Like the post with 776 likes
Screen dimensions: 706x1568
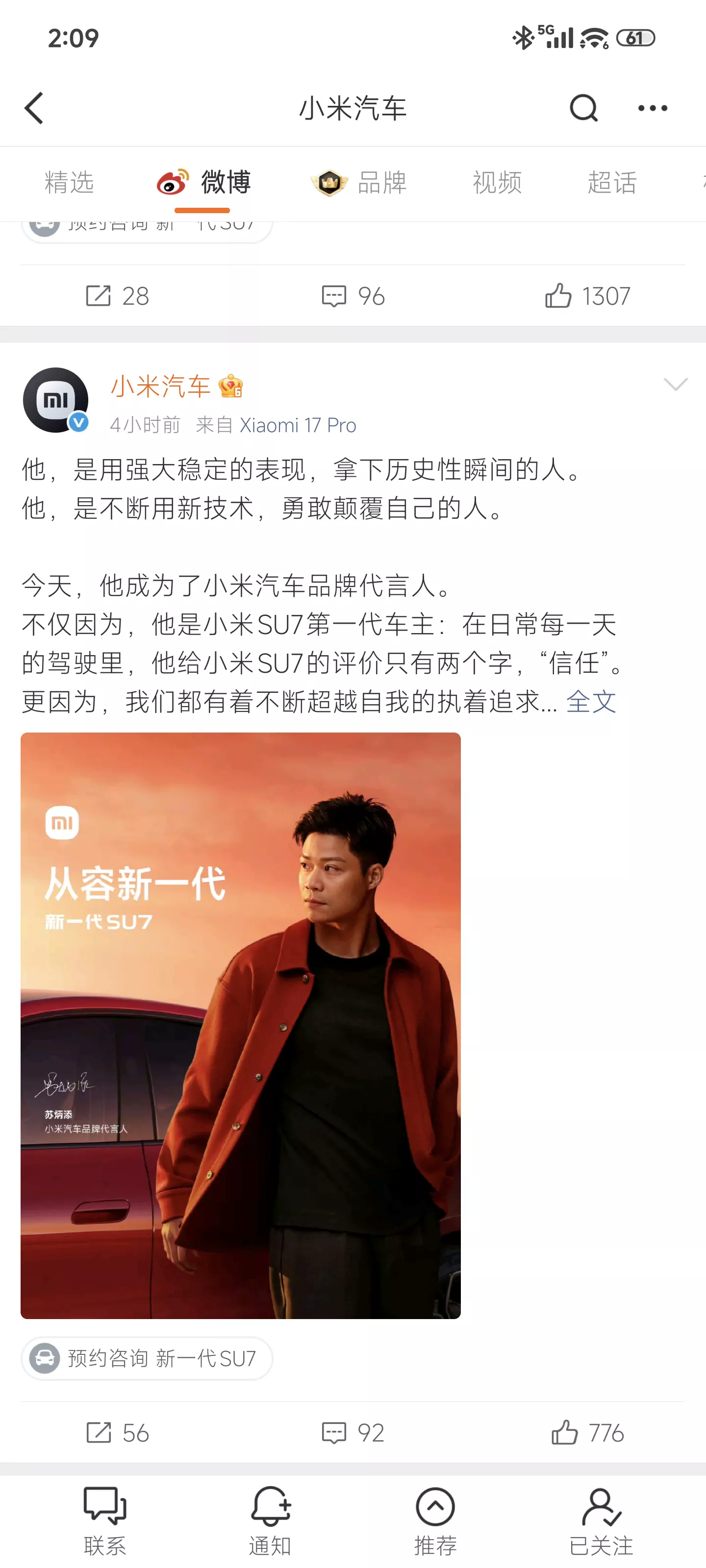click(x=587, y=1432)
